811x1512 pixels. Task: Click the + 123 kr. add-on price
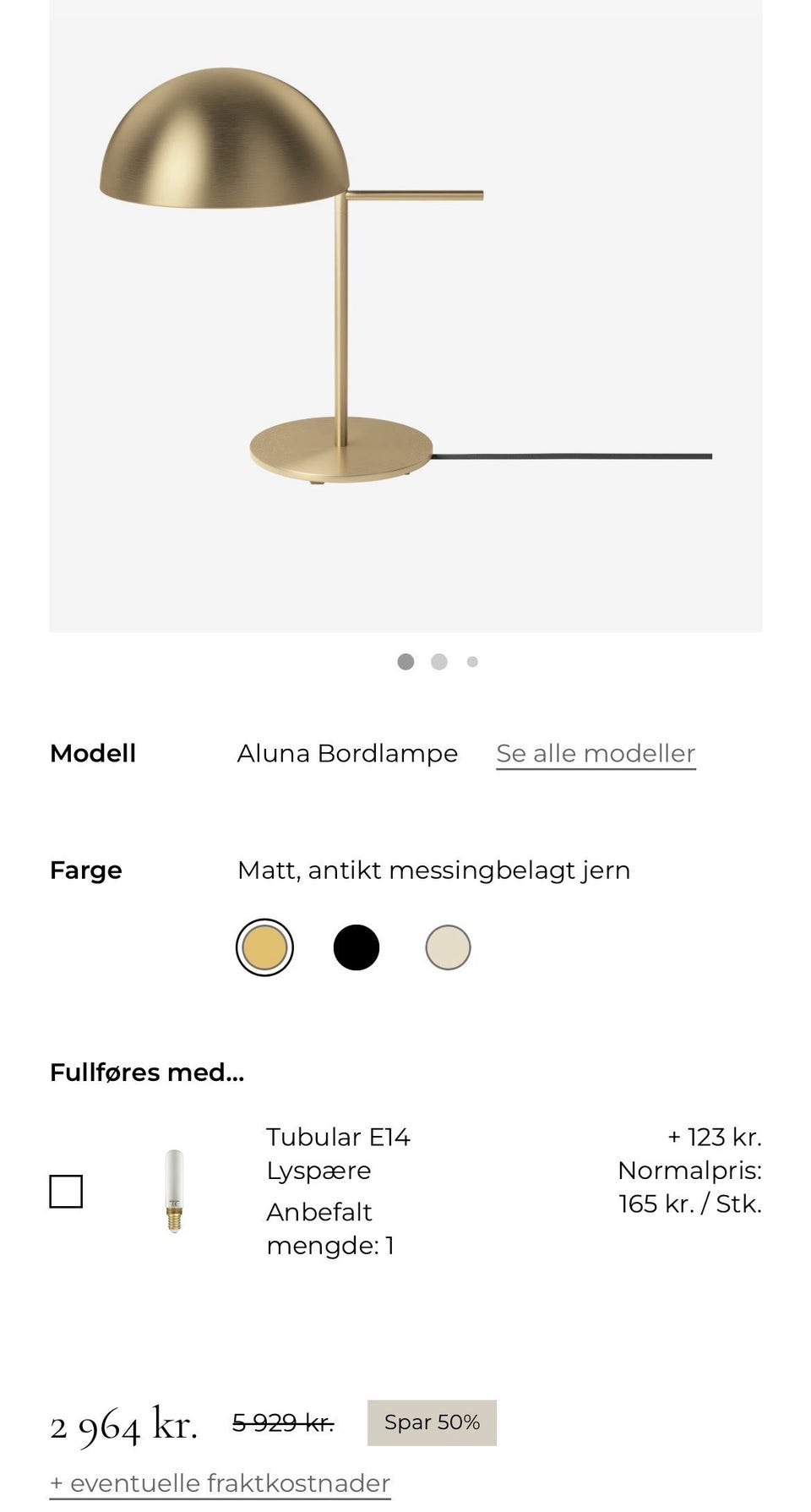(714, 1137)
